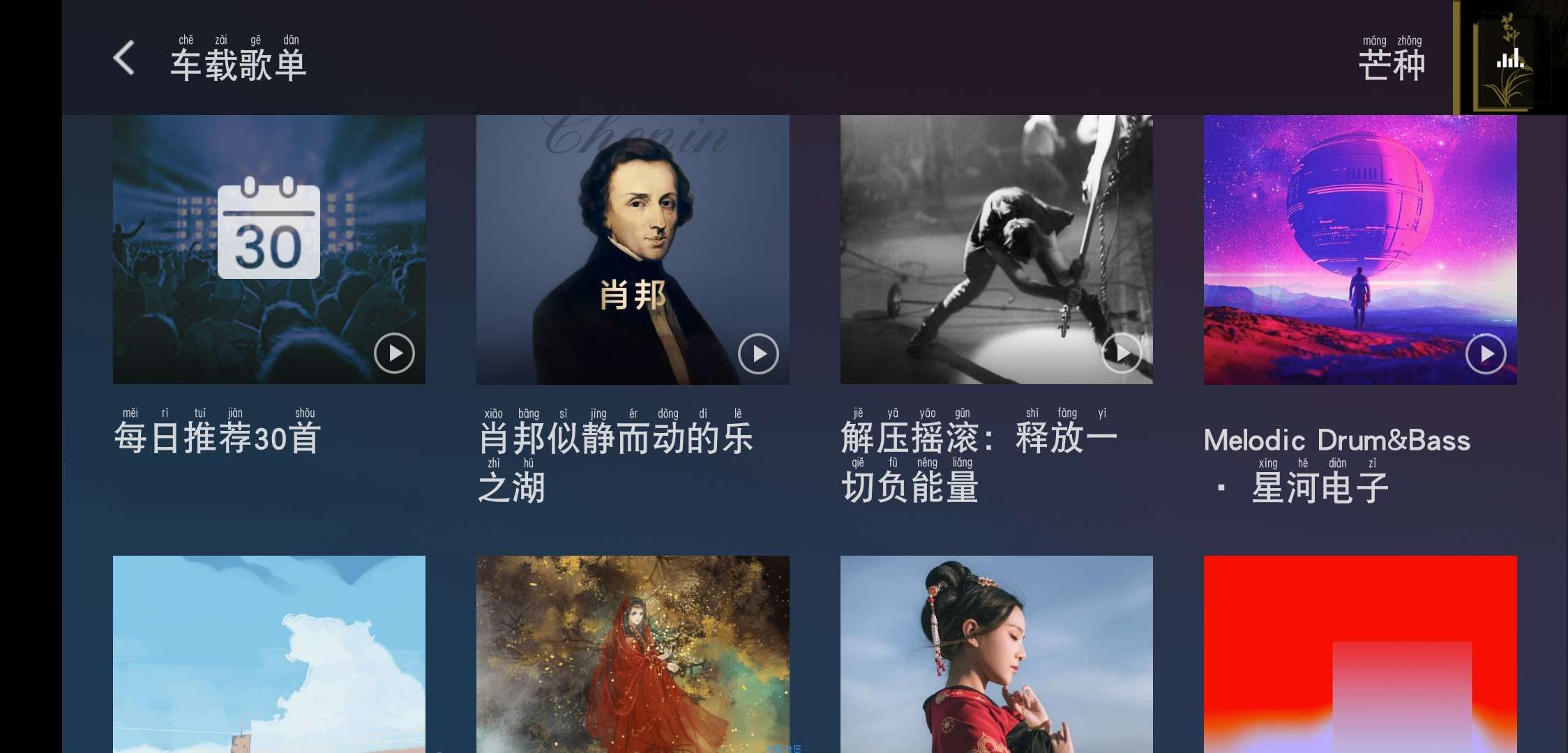Image resolution: width=1568 pixels, height=753 pixels.
Task: Open the blue sky and clouds playlist
Action: [269, 654]
